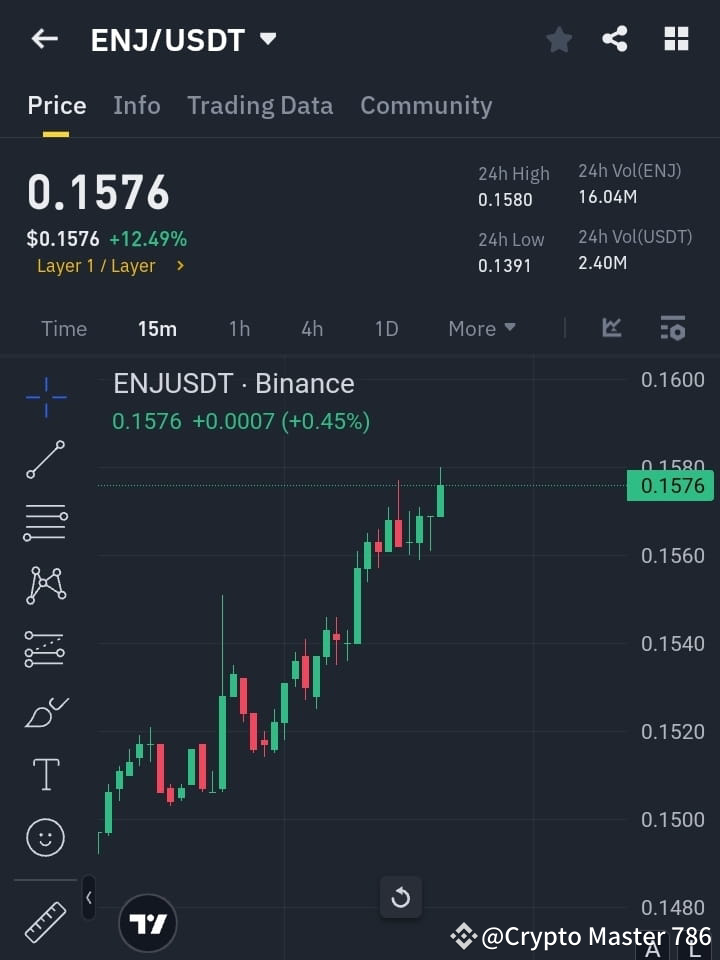Screen dimensions: 720x960
Task: Open the chart indicator settings icon
Action: pos(672,328)
